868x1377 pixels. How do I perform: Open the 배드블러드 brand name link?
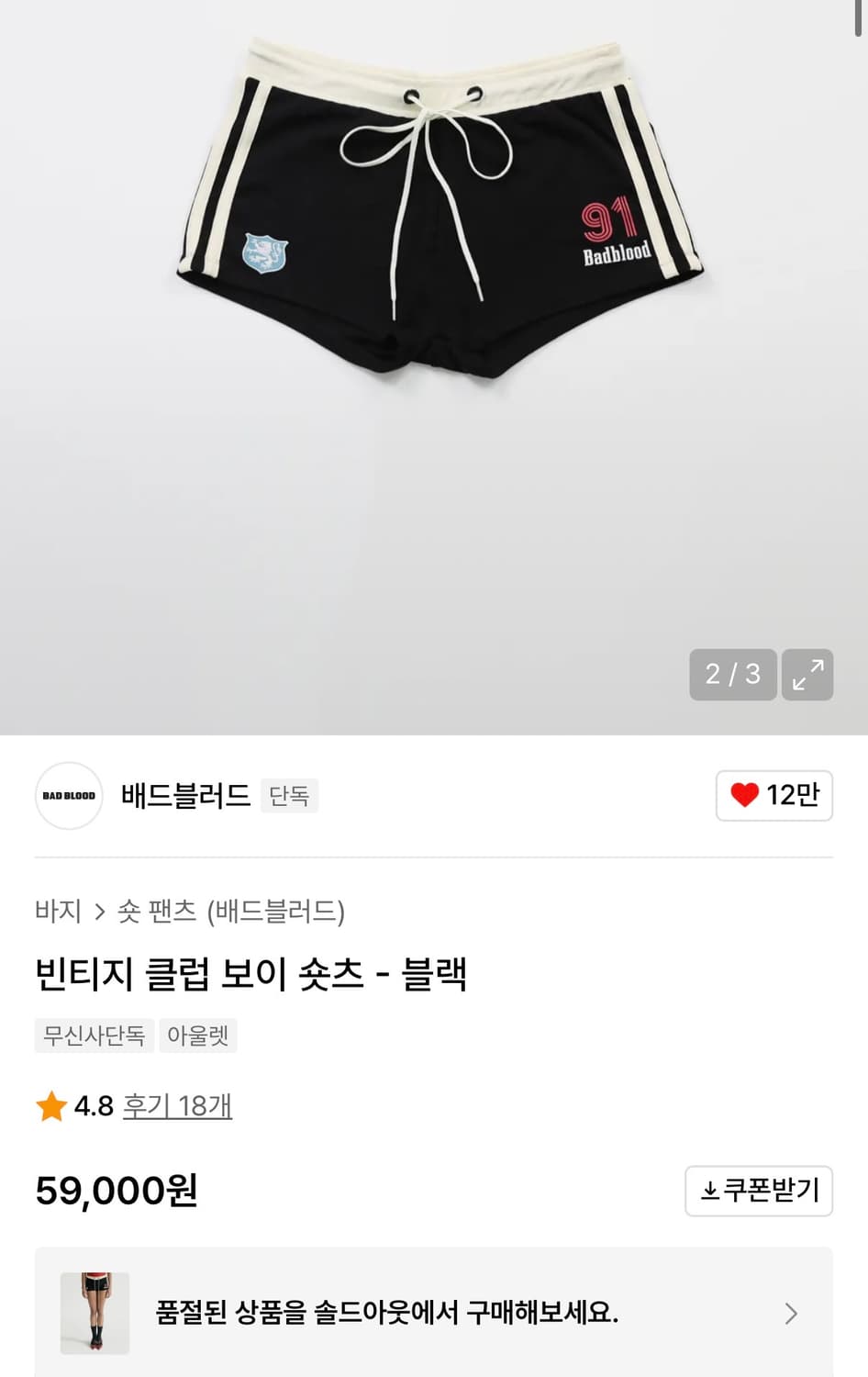(x=184, y=796)
